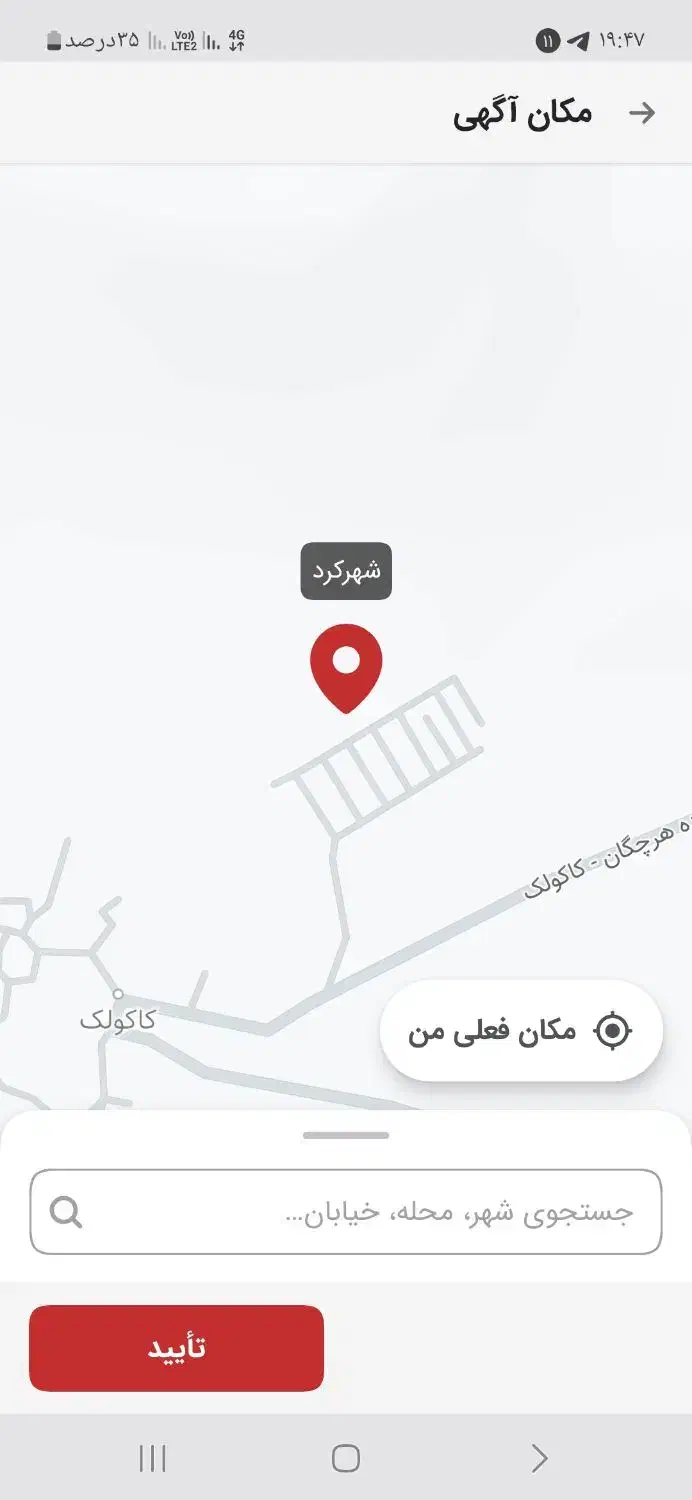Screen dimensions: 692x1500
Task: Focus the city and street search field
Action: tap(346, 1212)
